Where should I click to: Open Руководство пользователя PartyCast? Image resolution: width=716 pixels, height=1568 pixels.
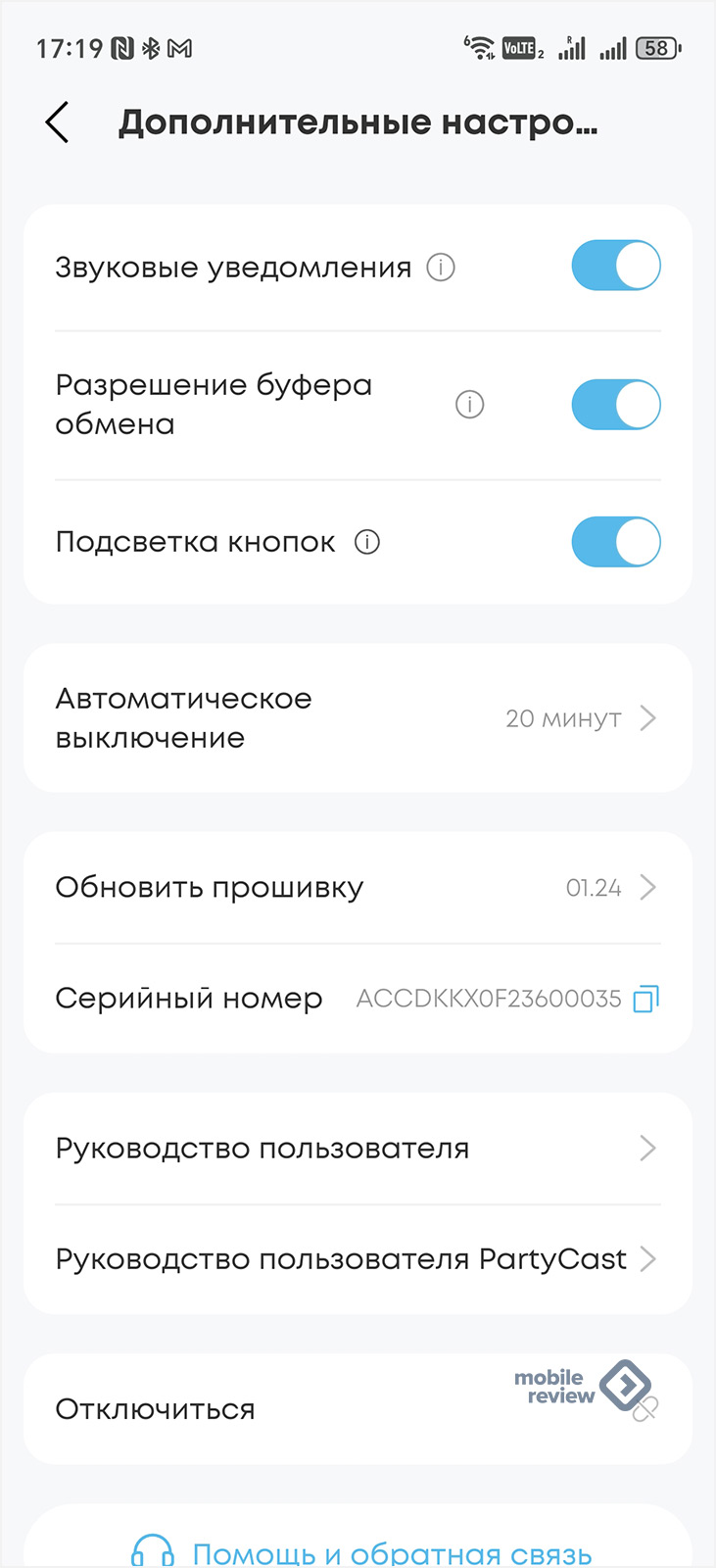pos(358,1259)
